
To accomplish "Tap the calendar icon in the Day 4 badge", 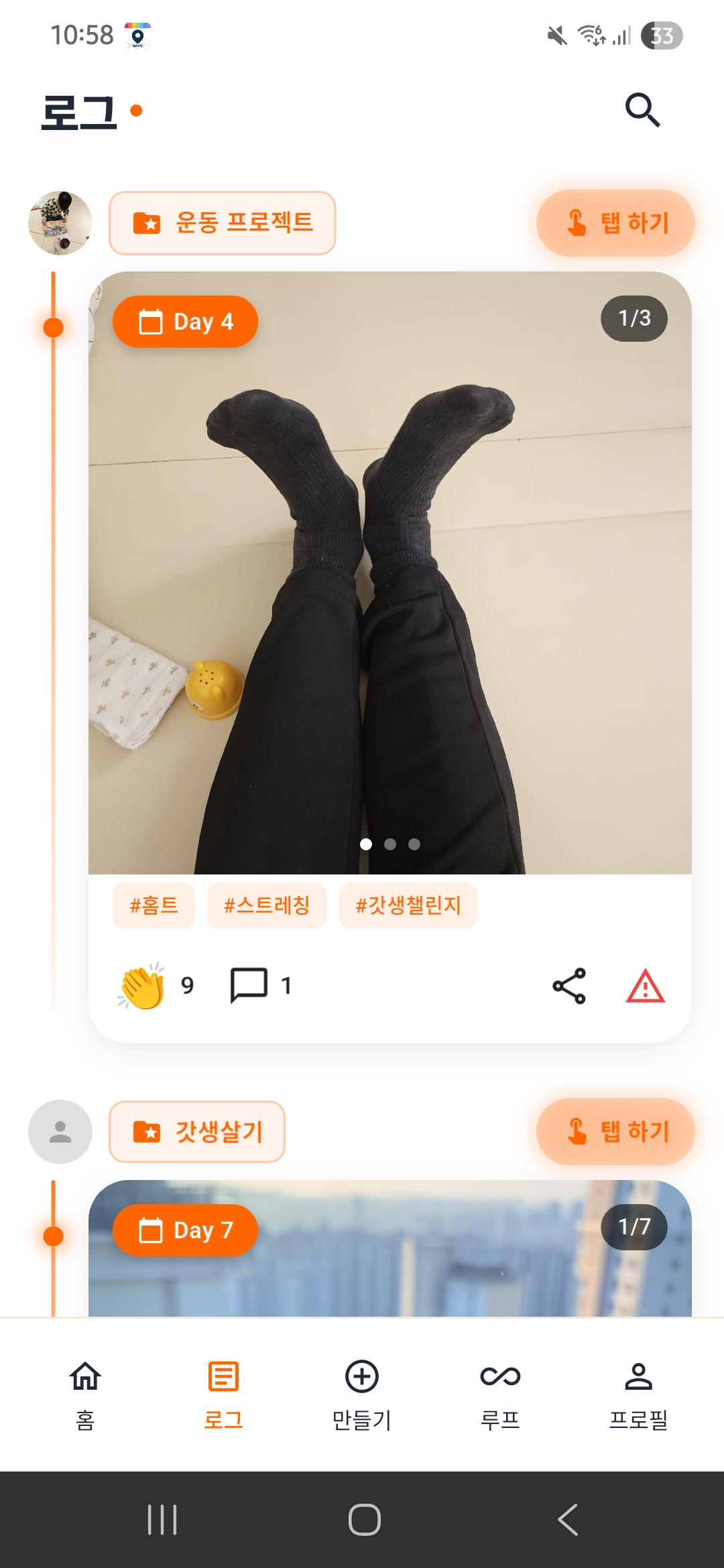I will (149, 321).
